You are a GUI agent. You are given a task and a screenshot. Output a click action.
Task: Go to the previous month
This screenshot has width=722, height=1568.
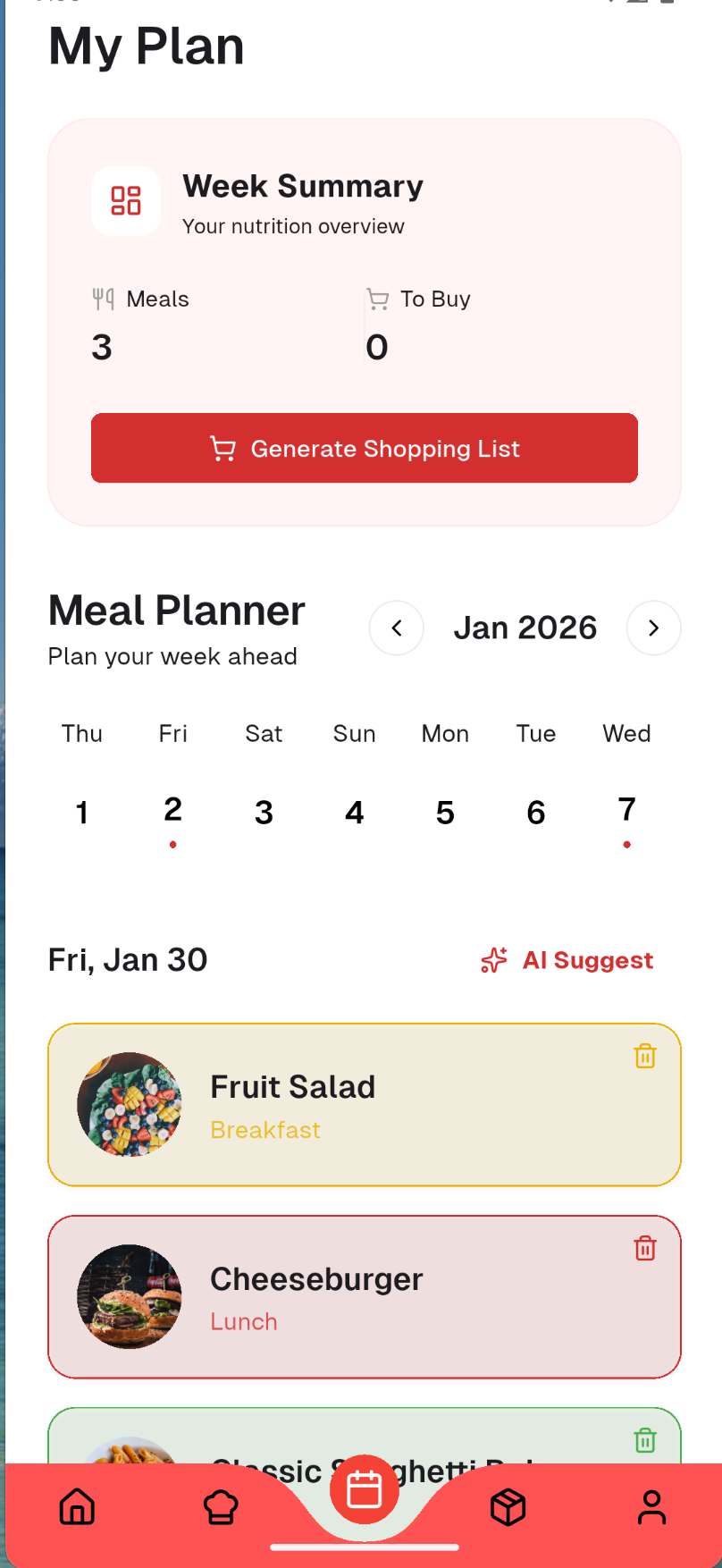(396, 628)
